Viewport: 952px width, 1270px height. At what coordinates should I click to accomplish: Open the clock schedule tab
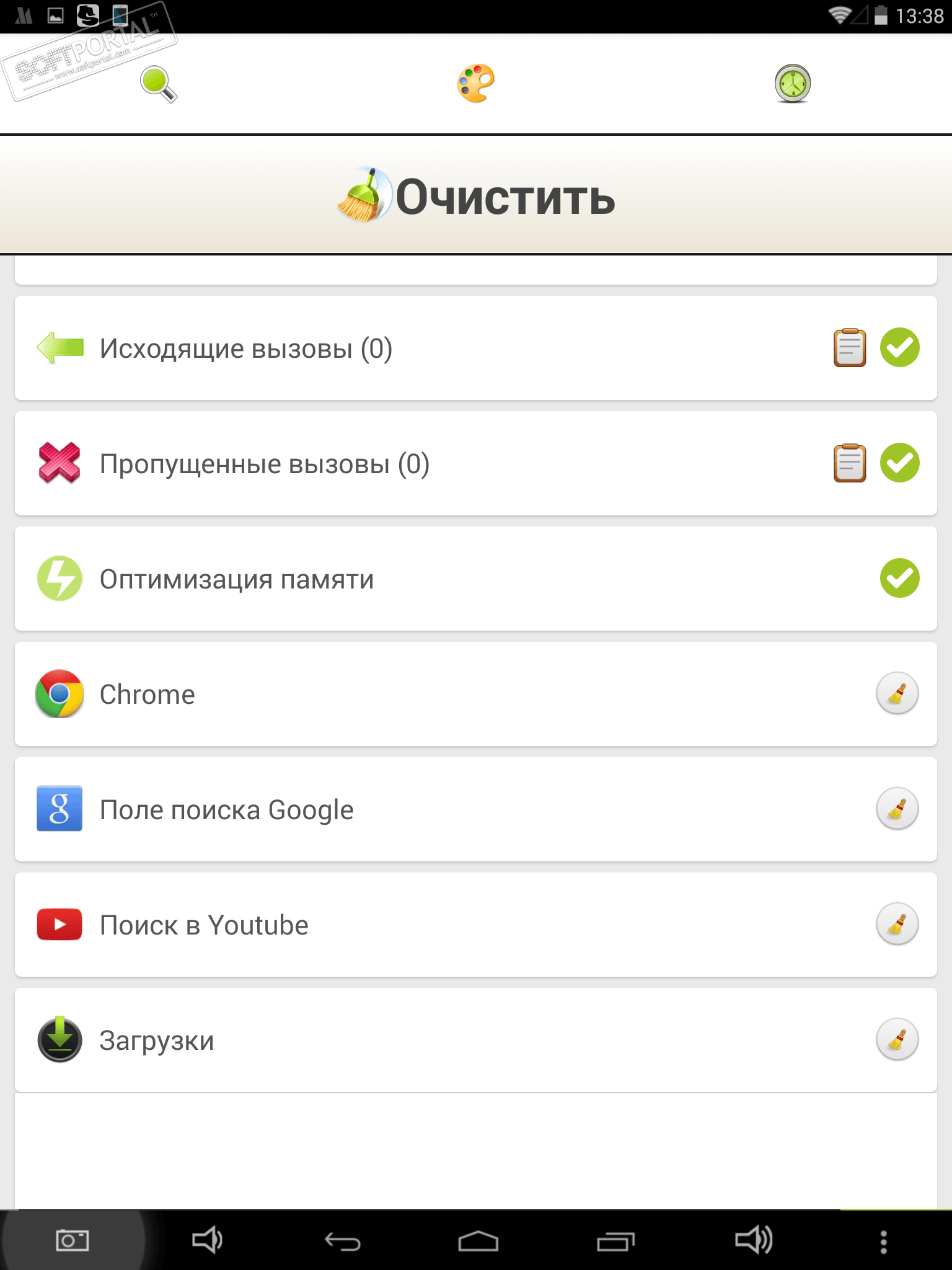(793, 84)
